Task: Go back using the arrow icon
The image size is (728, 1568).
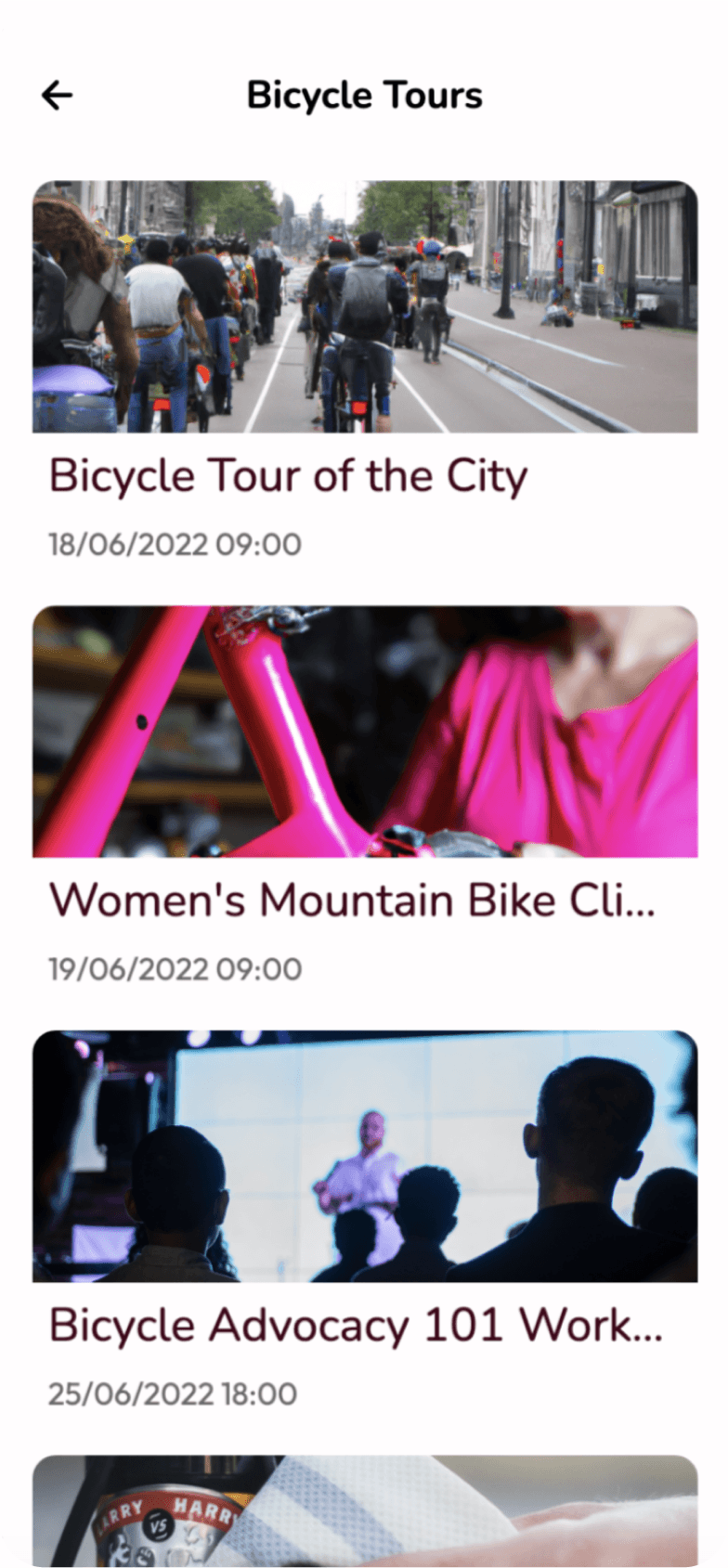Action: click(x=58, y=95)
